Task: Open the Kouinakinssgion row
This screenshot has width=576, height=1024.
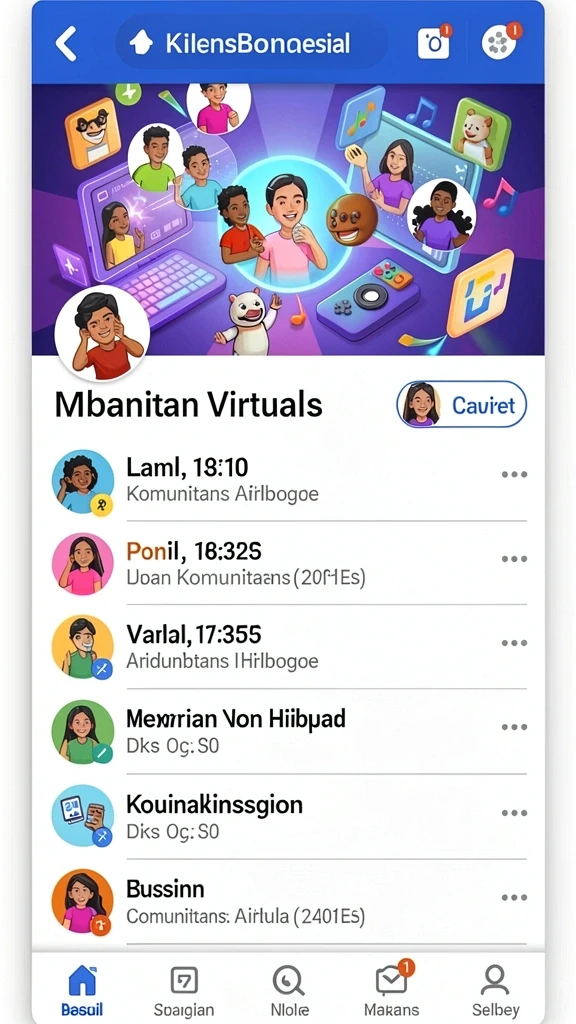Action: [x=288, y=817]
